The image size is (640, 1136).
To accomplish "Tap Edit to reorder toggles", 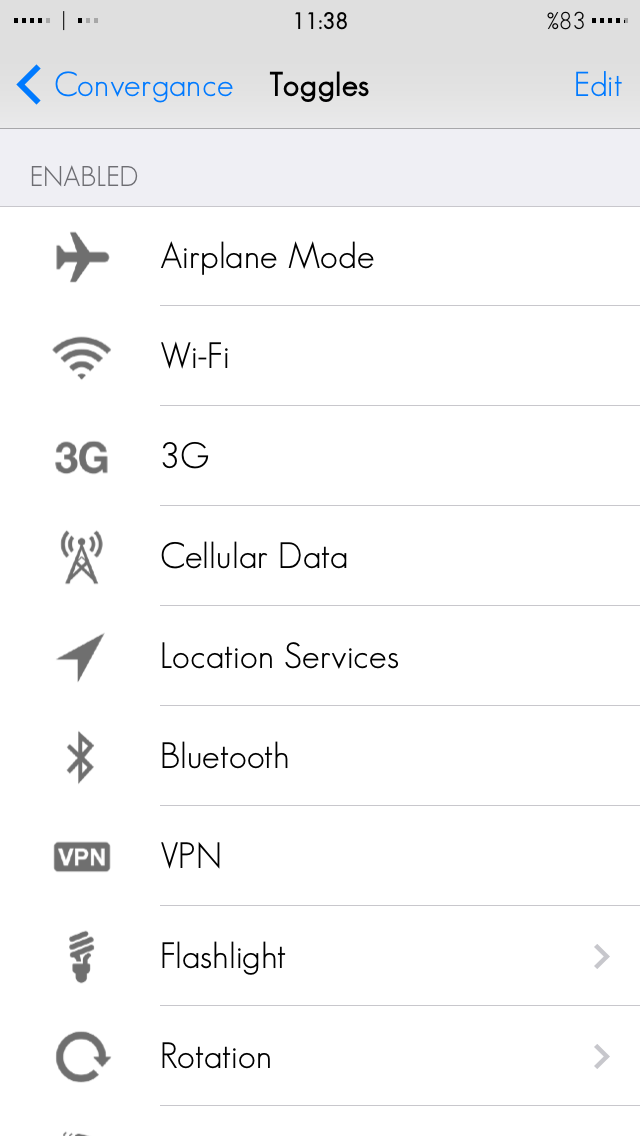I will pyautogui.click(x=598, y=85).
